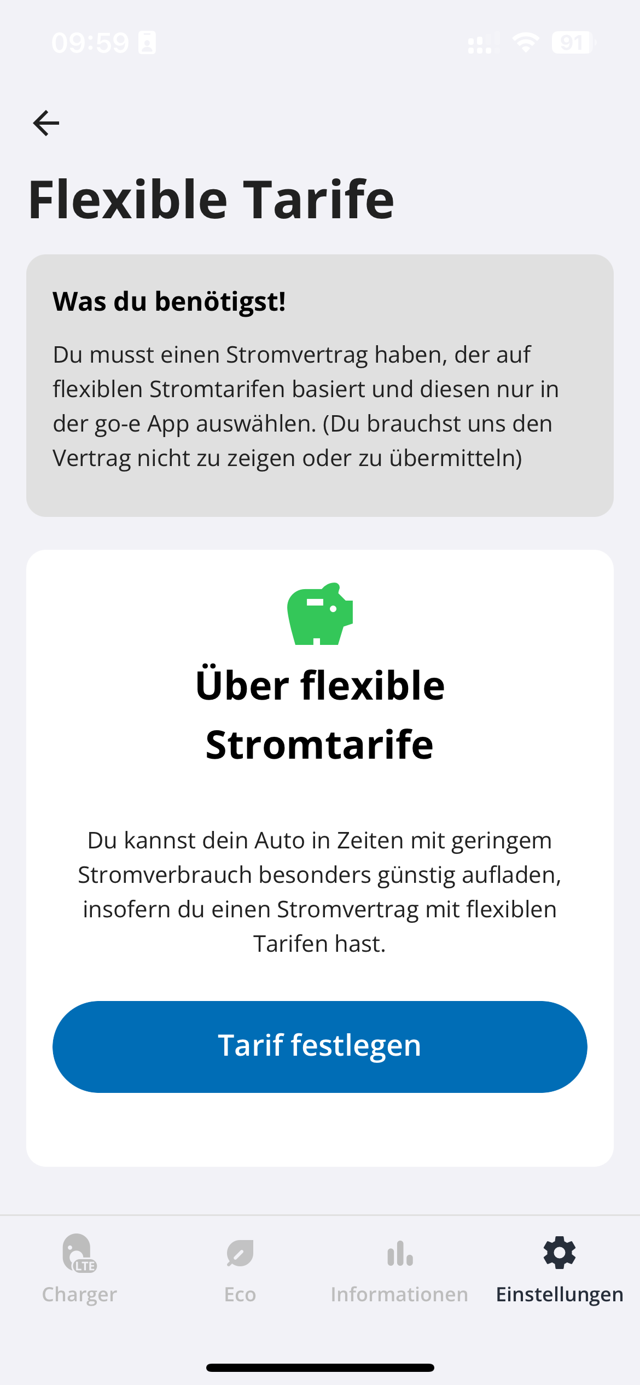Tap the Tarif festlegen button
This screenshot has height=1385, width=640.
tap(320, 1046)
